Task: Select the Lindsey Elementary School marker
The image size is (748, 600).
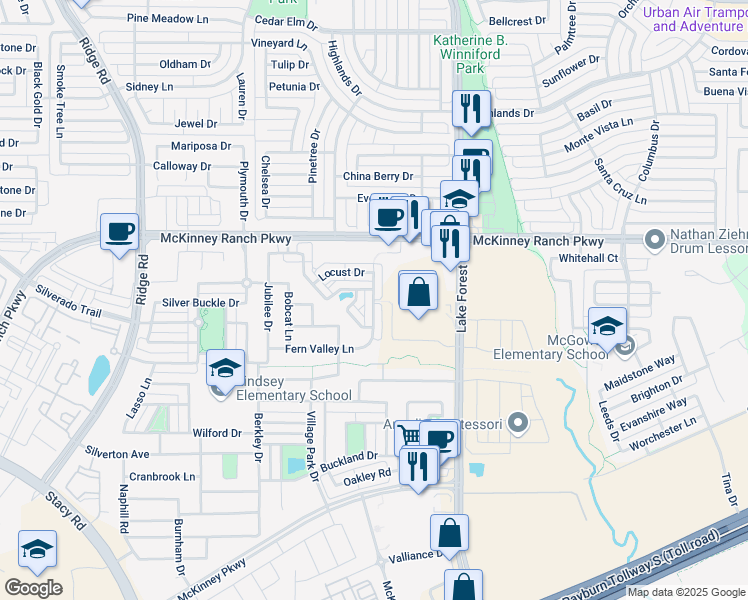Action: point(225,369)
